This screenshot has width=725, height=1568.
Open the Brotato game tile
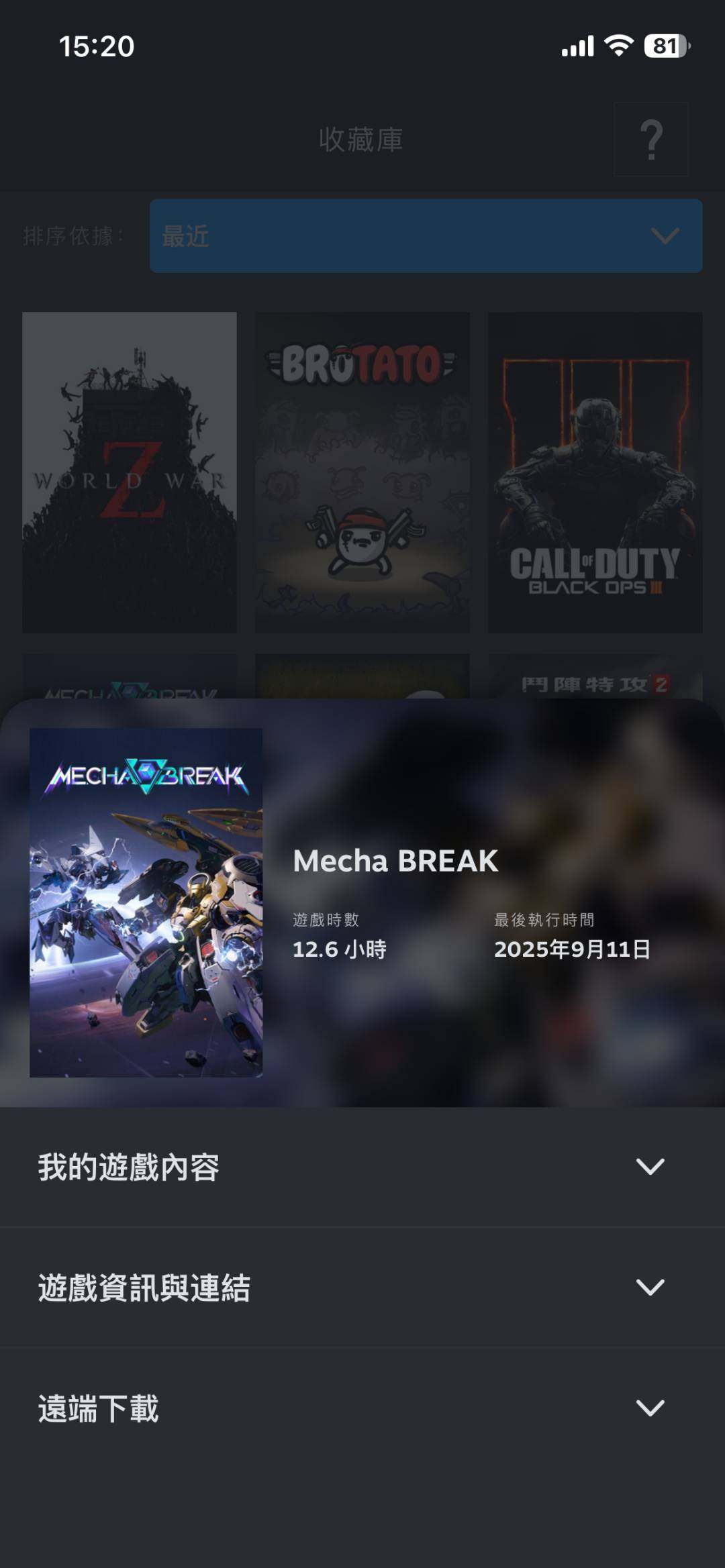[x=362, y=472]
